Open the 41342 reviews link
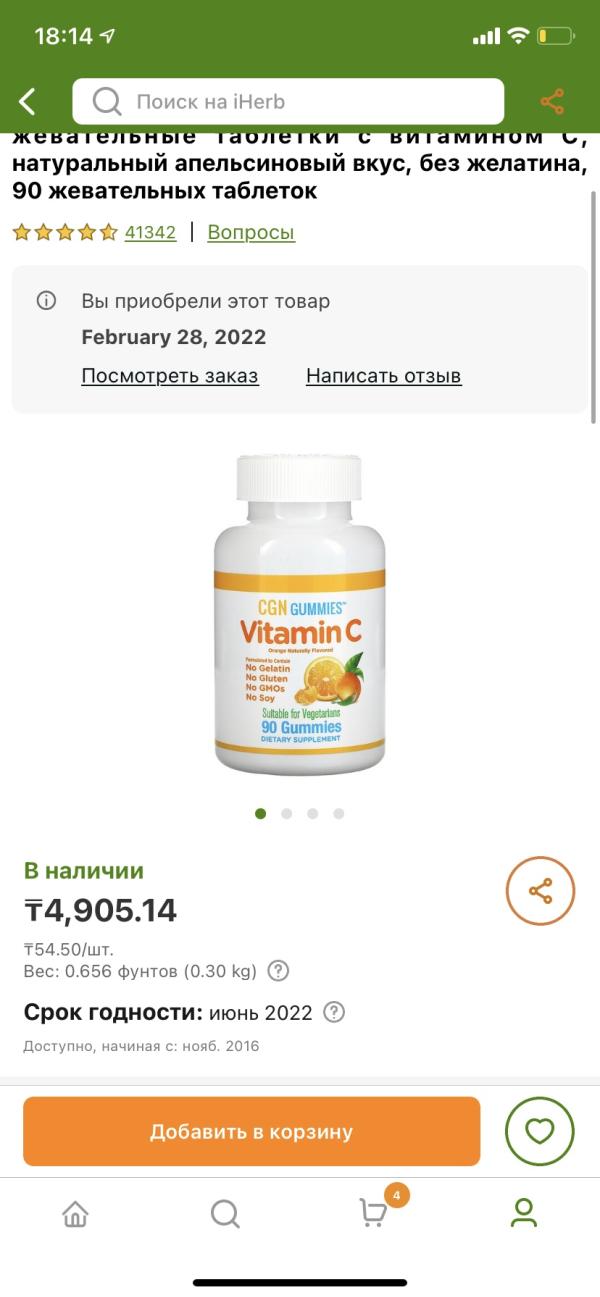Image resolution: width=600 pixels, height=1297 pixels. 150,233
